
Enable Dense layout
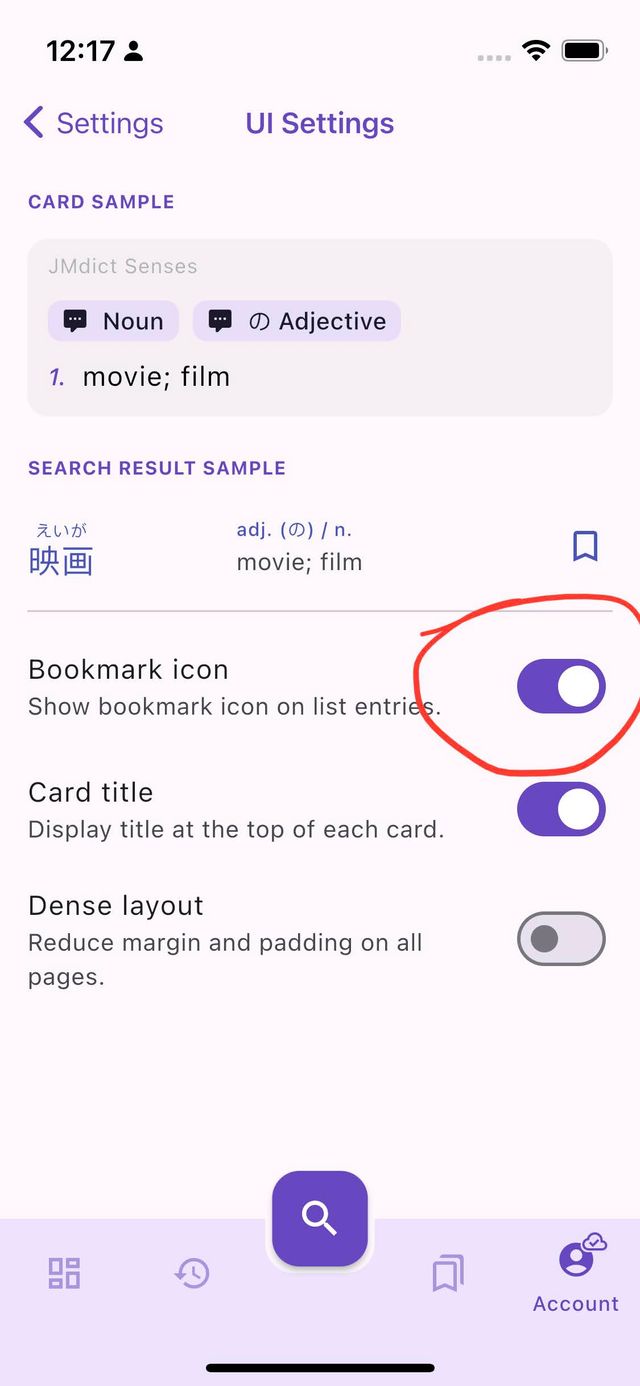point(560,939)
